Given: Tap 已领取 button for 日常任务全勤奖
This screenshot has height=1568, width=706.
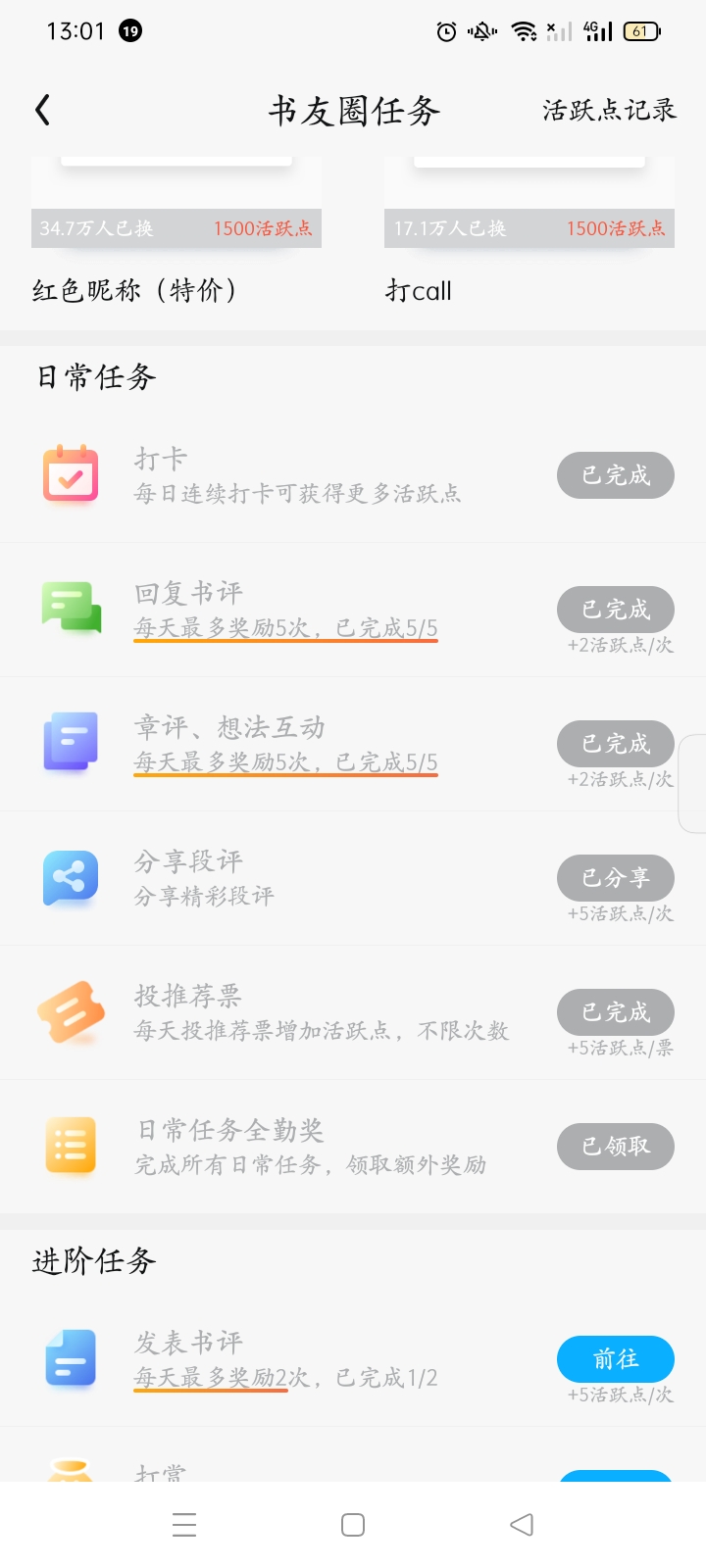Looking at the screenshot, I should 616,1147.
